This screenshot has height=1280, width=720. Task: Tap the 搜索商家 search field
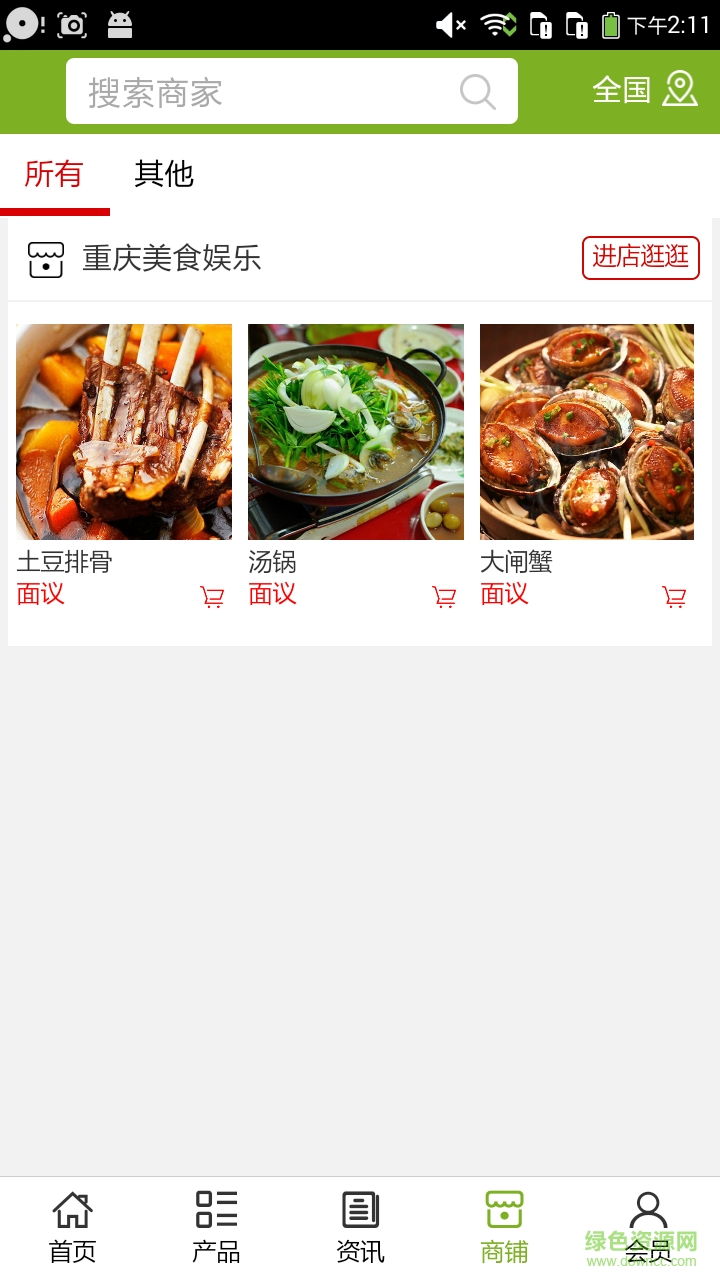click(x=260, y=92)
